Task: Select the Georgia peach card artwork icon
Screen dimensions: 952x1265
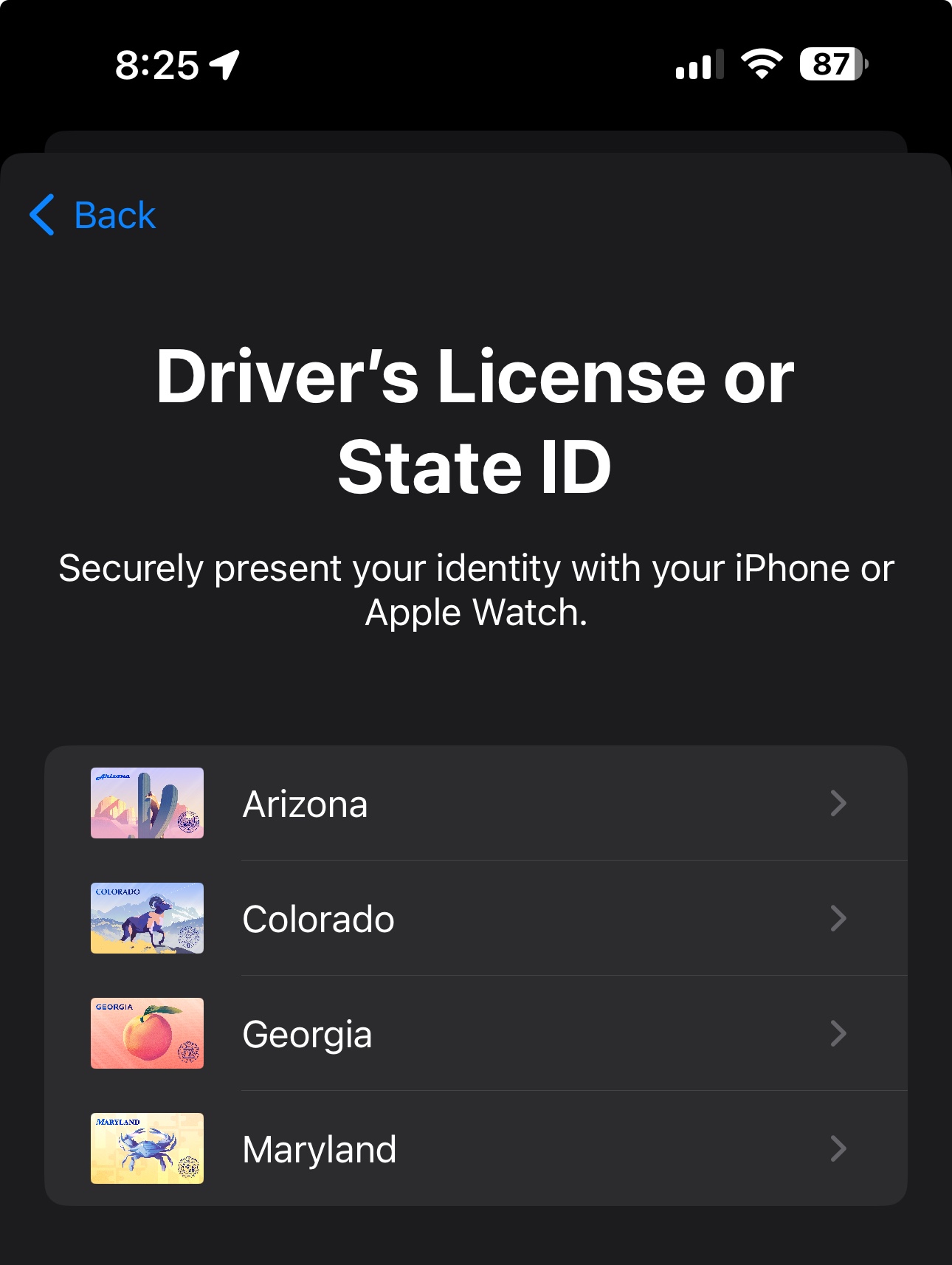Action: click(147, 1033)
